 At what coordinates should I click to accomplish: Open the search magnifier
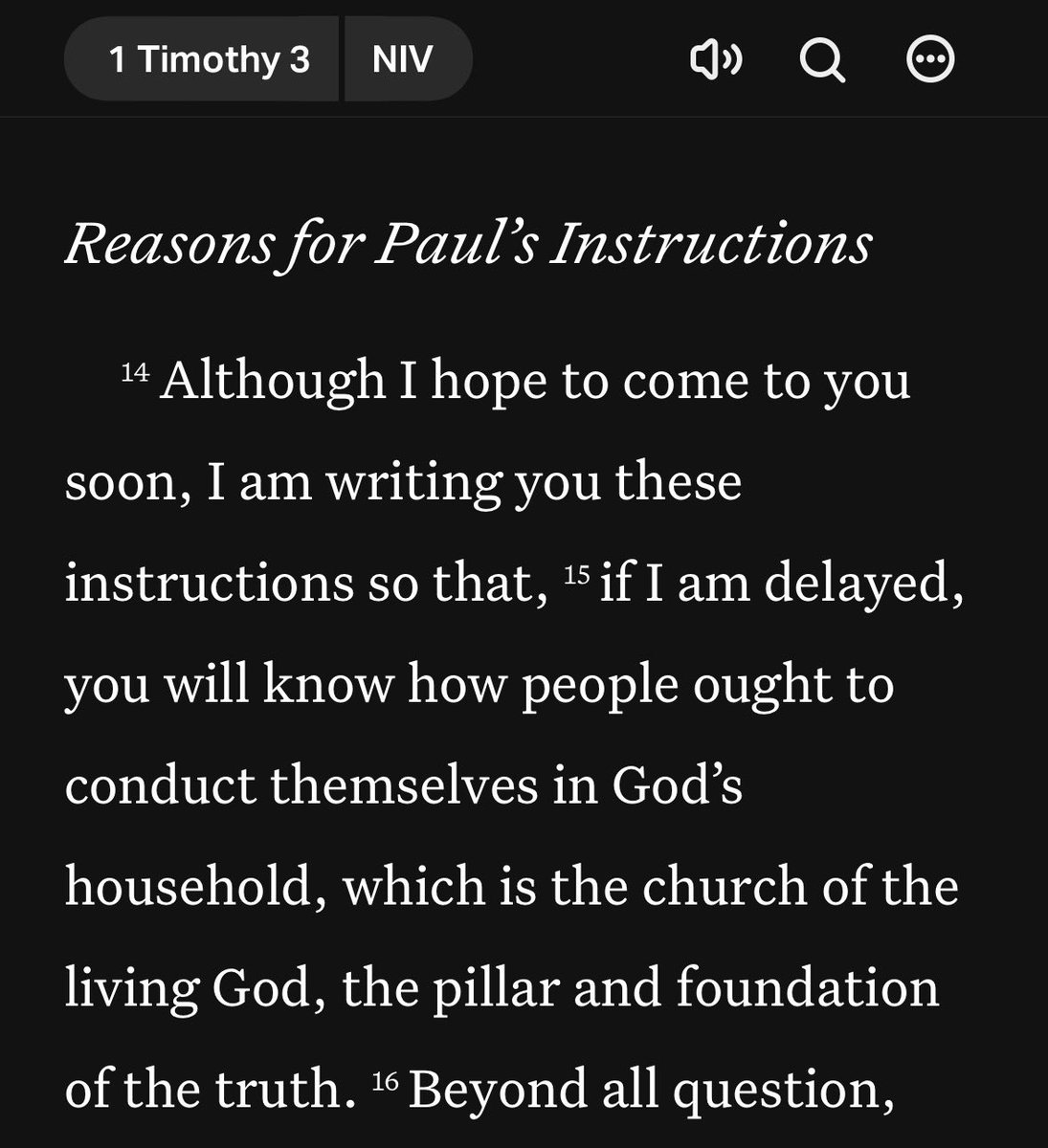822,61
